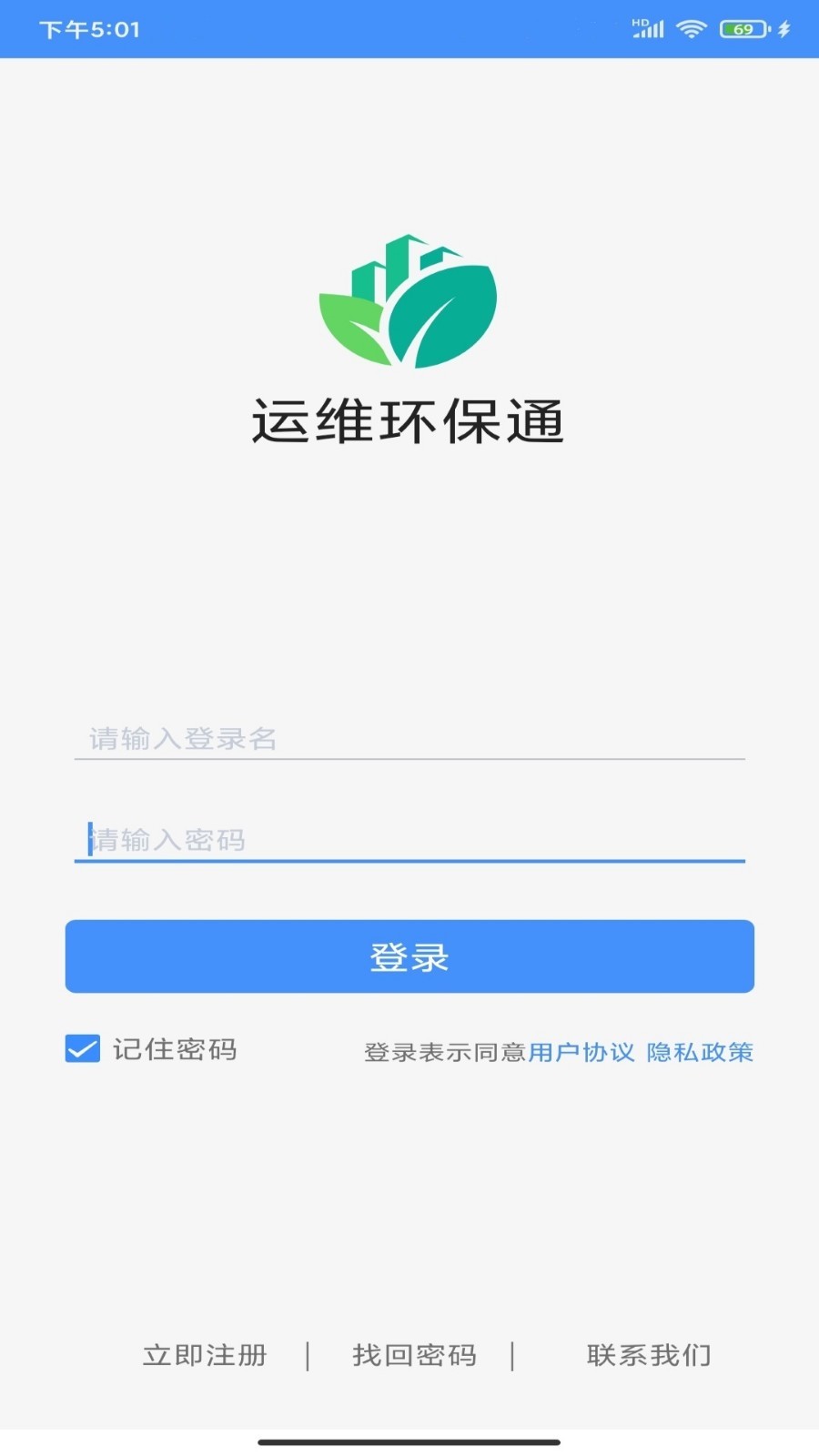Click the 运维环保通 app title text
This screenshot has width=819, height=1456.
[x=408, y=420]
